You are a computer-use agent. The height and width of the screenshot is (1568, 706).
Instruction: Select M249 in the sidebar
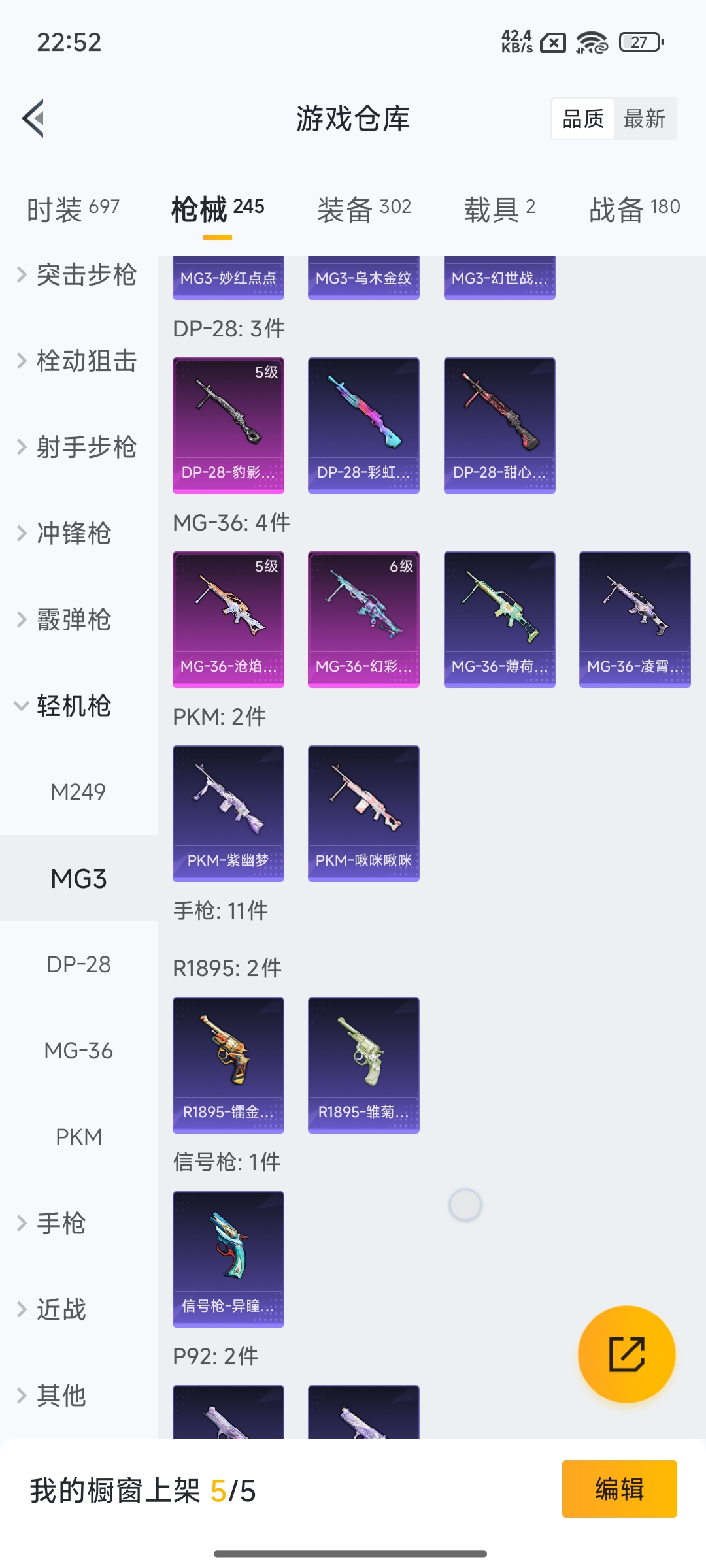[78, 792]
